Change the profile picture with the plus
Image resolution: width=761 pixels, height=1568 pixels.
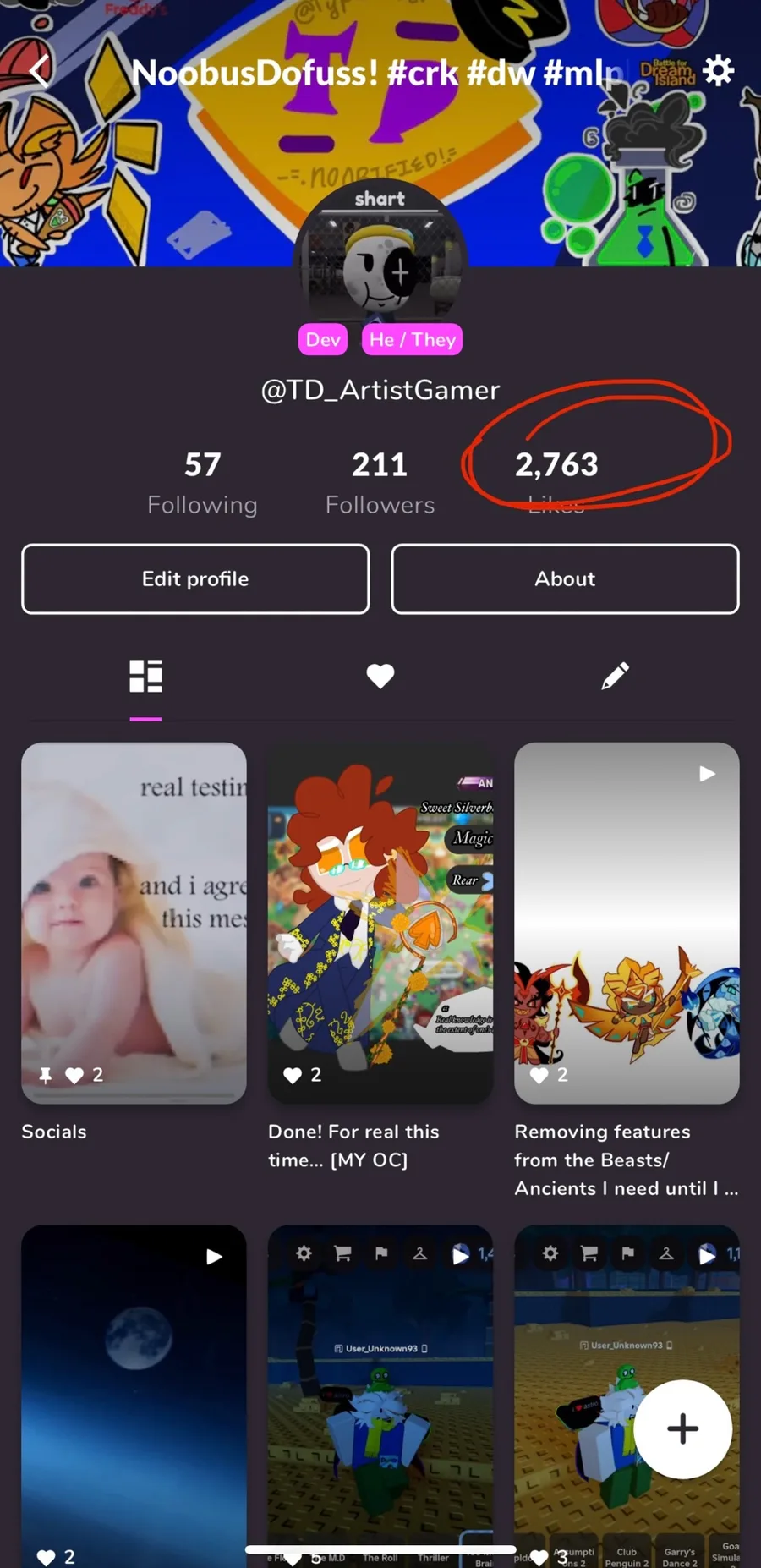point(400,272)
